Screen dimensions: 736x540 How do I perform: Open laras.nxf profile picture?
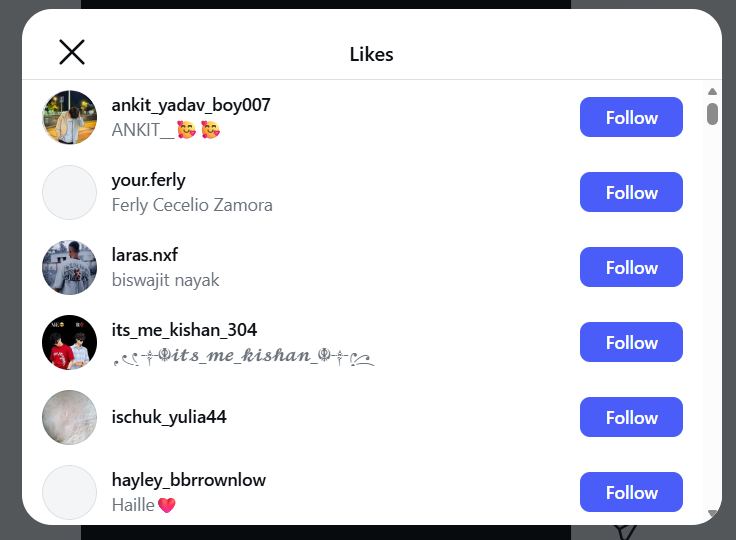point(70,267)
